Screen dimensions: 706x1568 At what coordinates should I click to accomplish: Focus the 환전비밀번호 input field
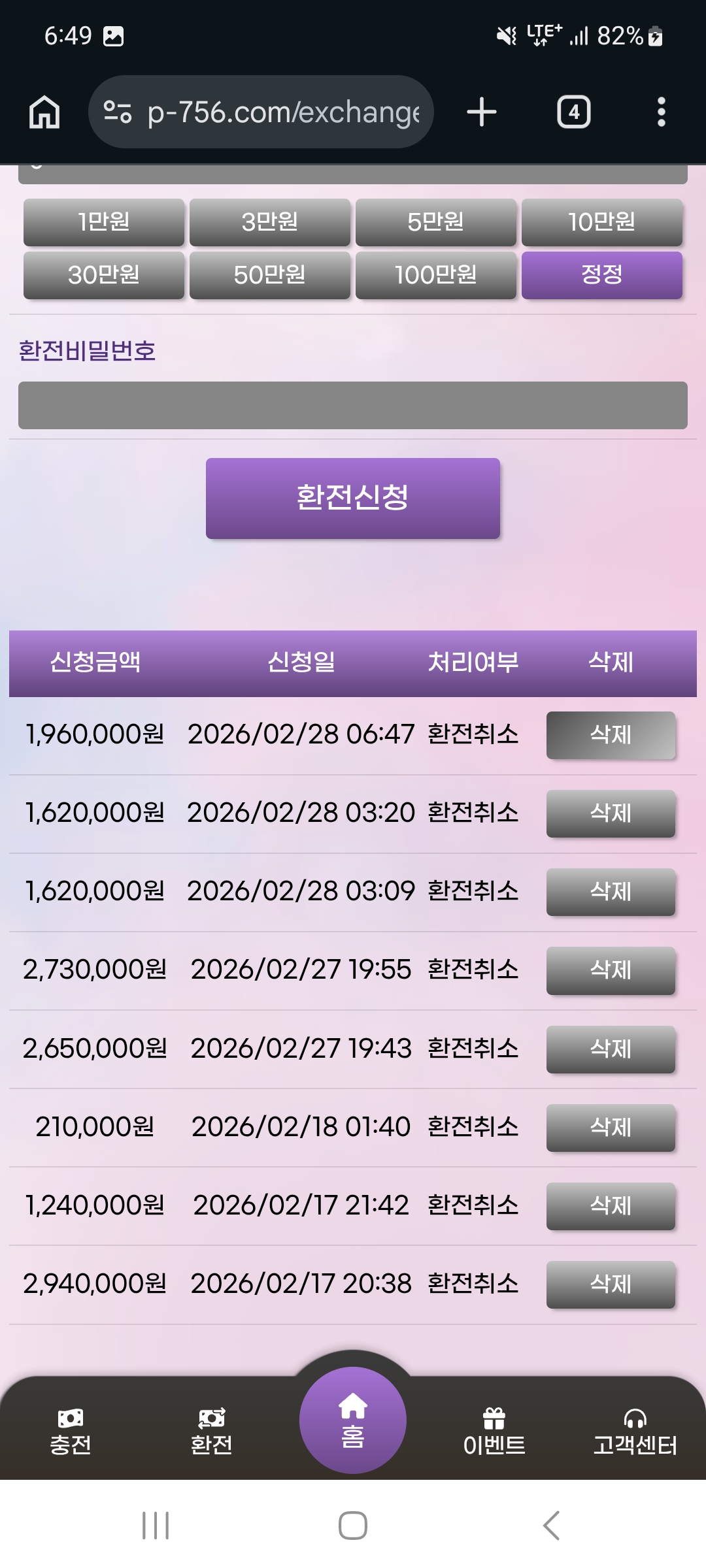coord(353,405)
